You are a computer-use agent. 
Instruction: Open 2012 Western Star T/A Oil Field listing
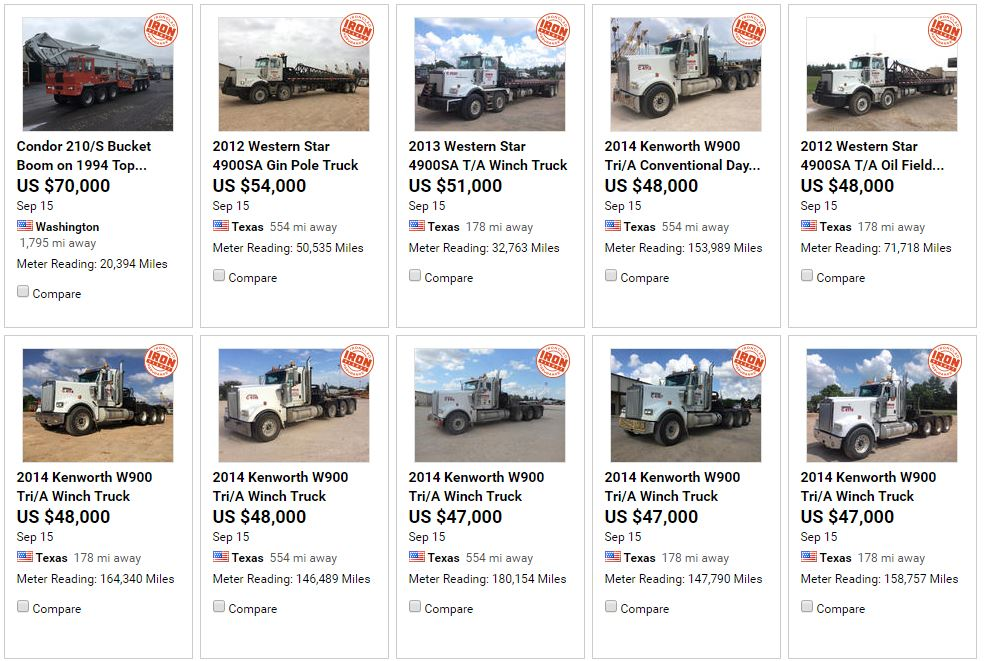tap(872, 155)
